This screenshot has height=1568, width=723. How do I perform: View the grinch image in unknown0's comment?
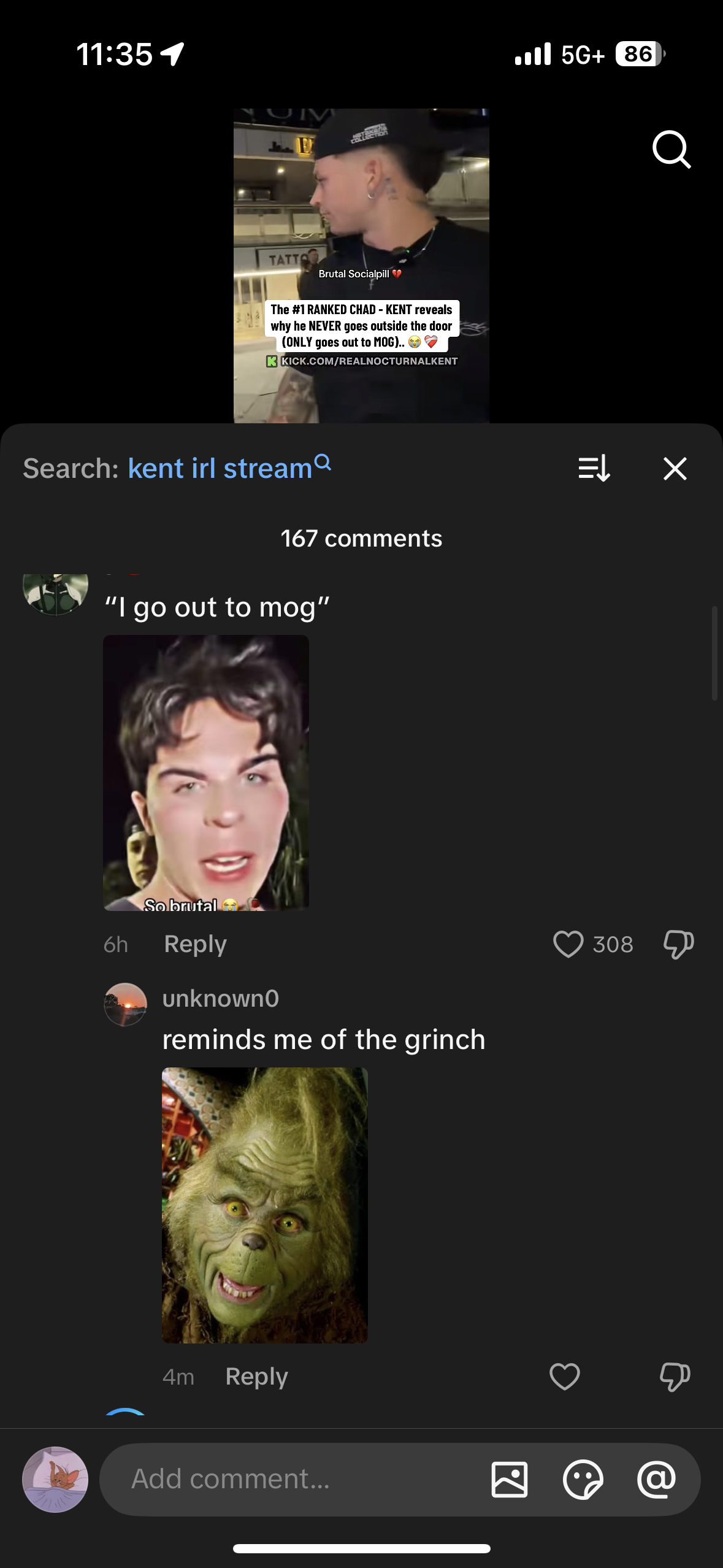coord(264,1205)
